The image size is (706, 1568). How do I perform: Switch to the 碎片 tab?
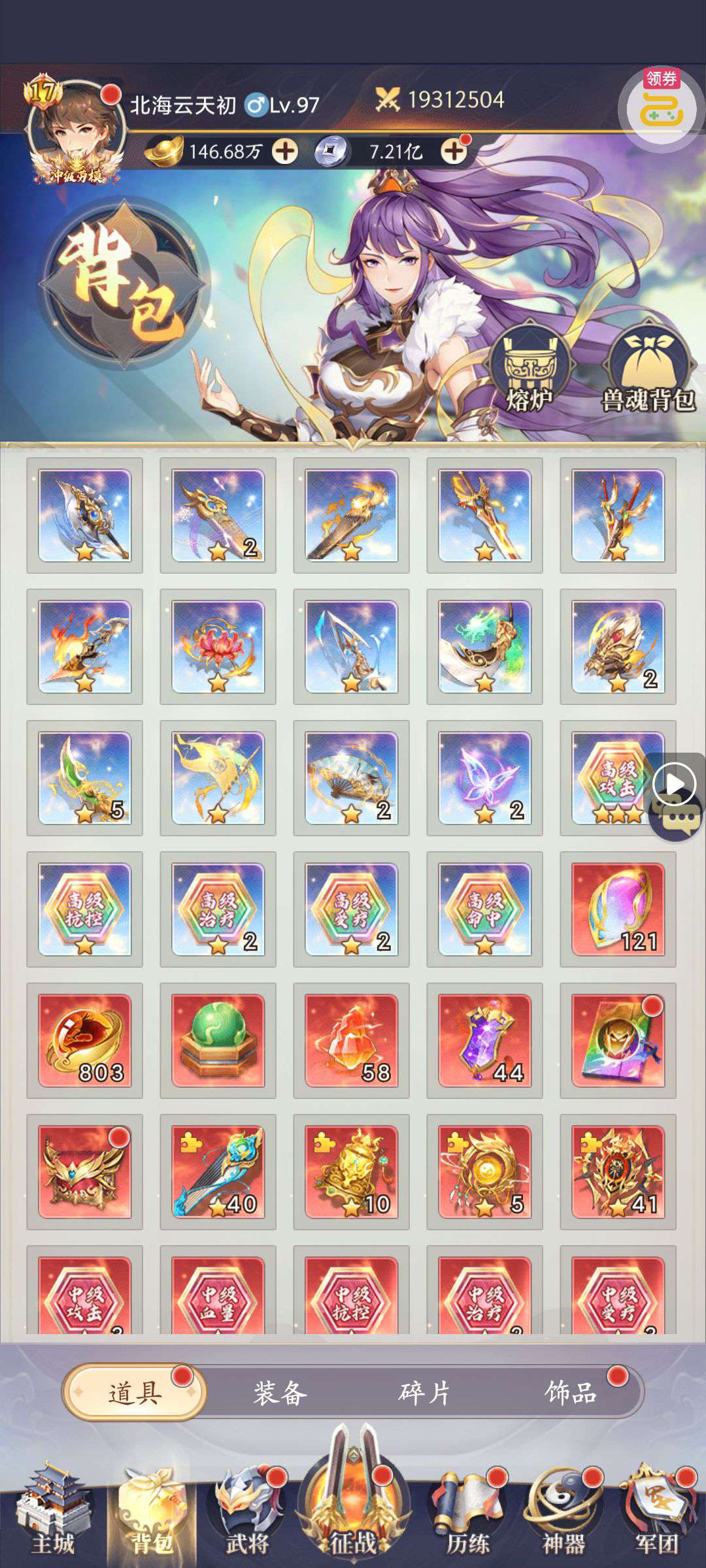[x=424, y=1393]
